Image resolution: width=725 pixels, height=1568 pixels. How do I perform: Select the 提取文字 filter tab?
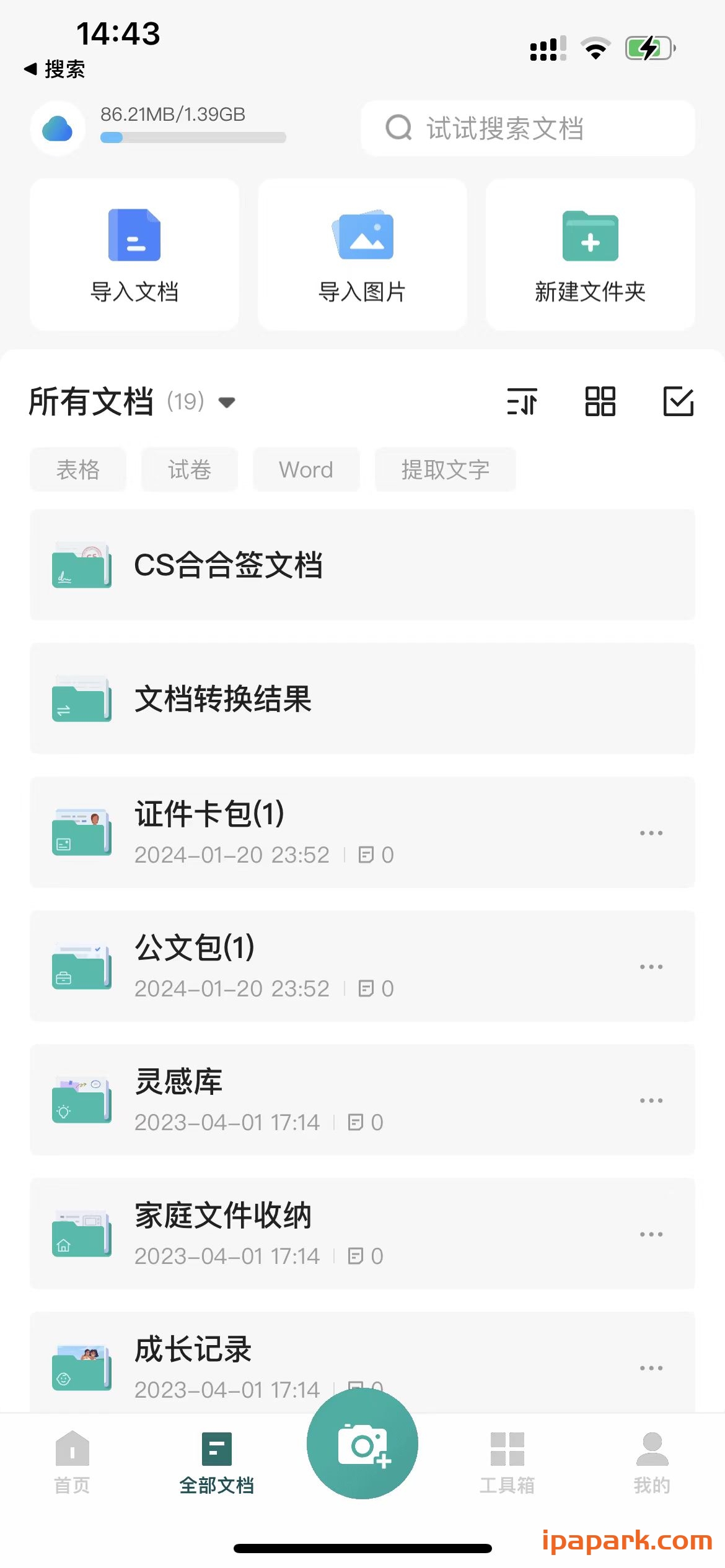tap(445, 469)
